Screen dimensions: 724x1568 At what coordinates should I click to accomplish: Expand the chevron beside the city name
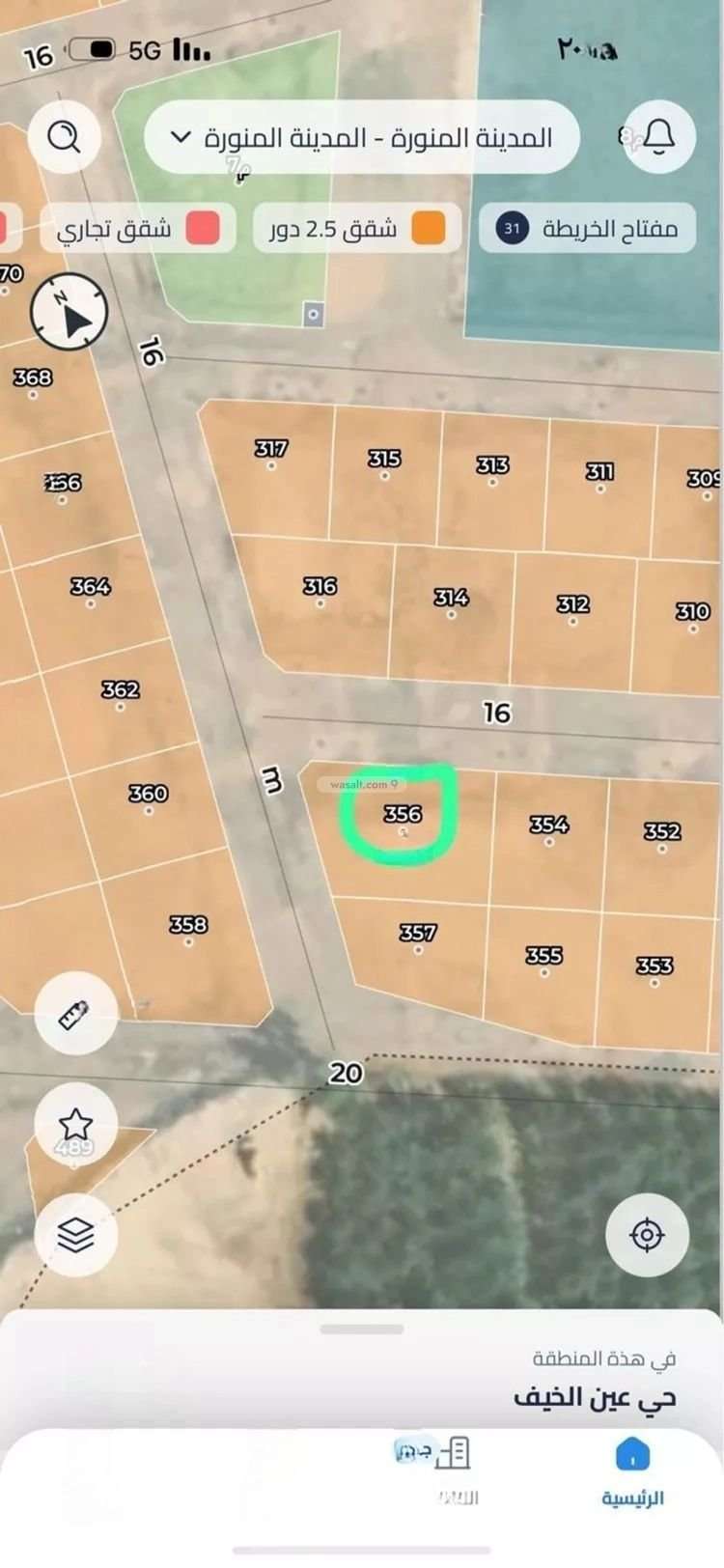181,138
